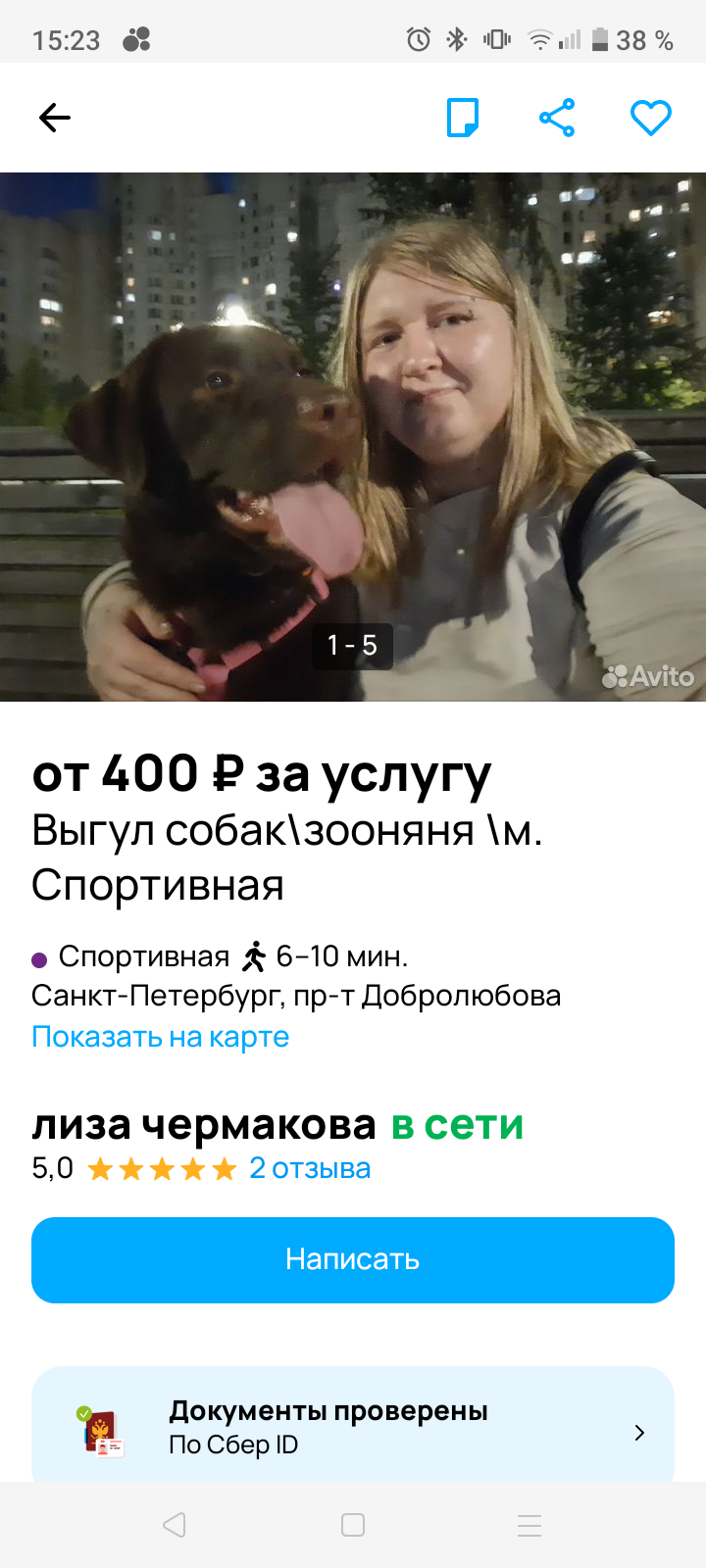The width and height of the screenshot is (706, 1568).
Task: Open seller profile лиза чермакова
Action: pos(204,1125)
